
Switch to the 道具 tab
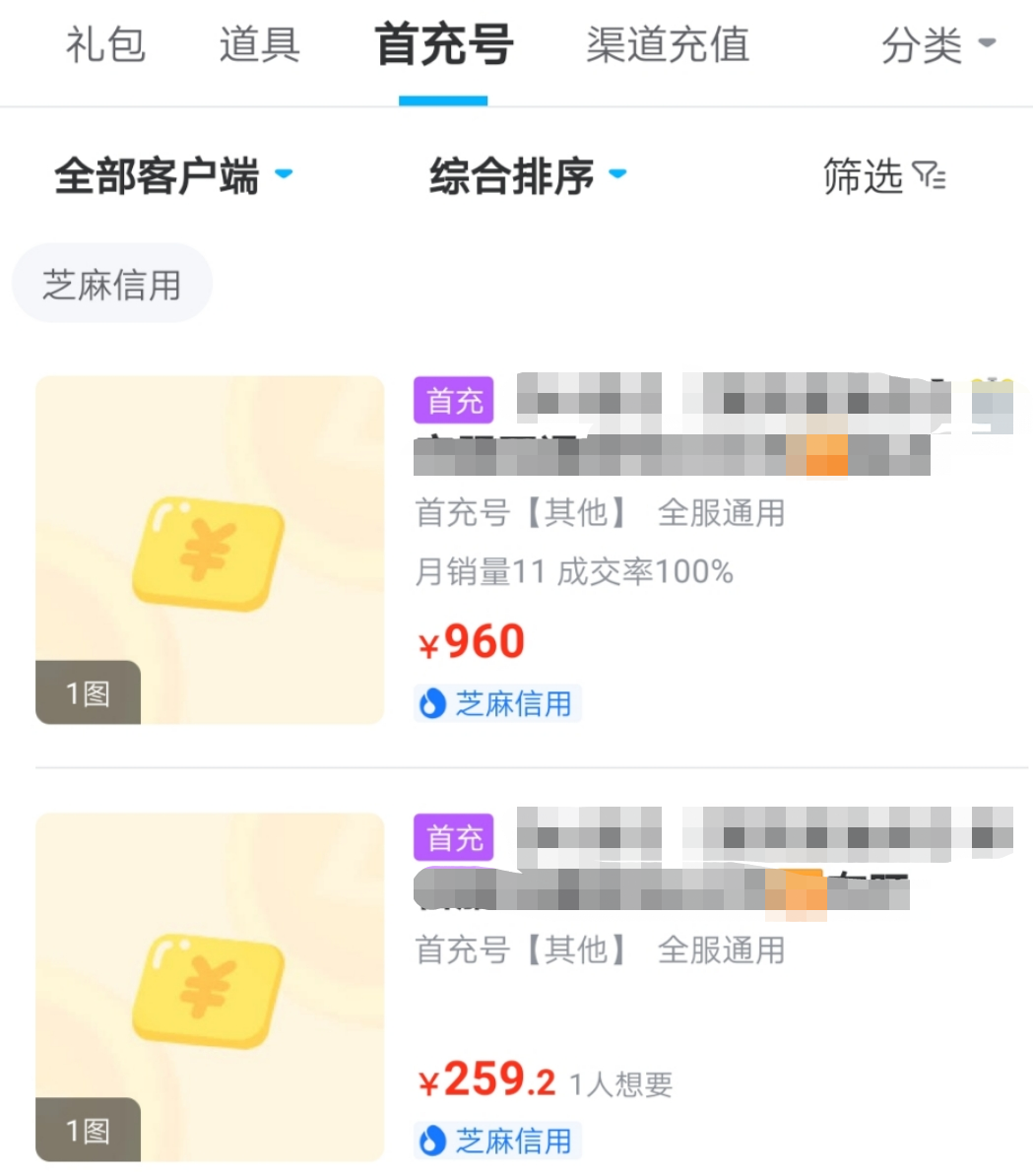click(259, 45)
